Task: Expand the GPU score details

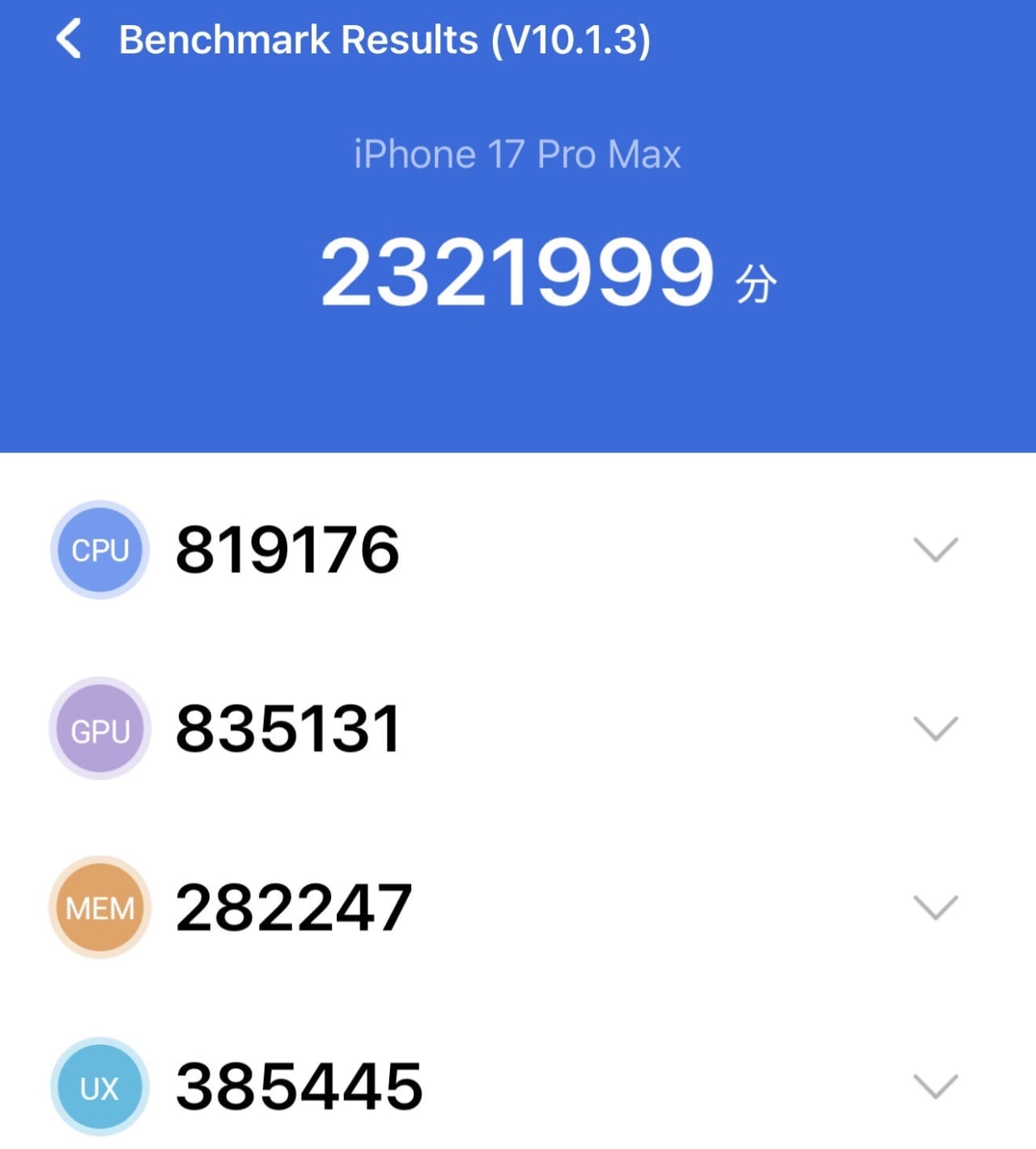Action: (936, 731)
